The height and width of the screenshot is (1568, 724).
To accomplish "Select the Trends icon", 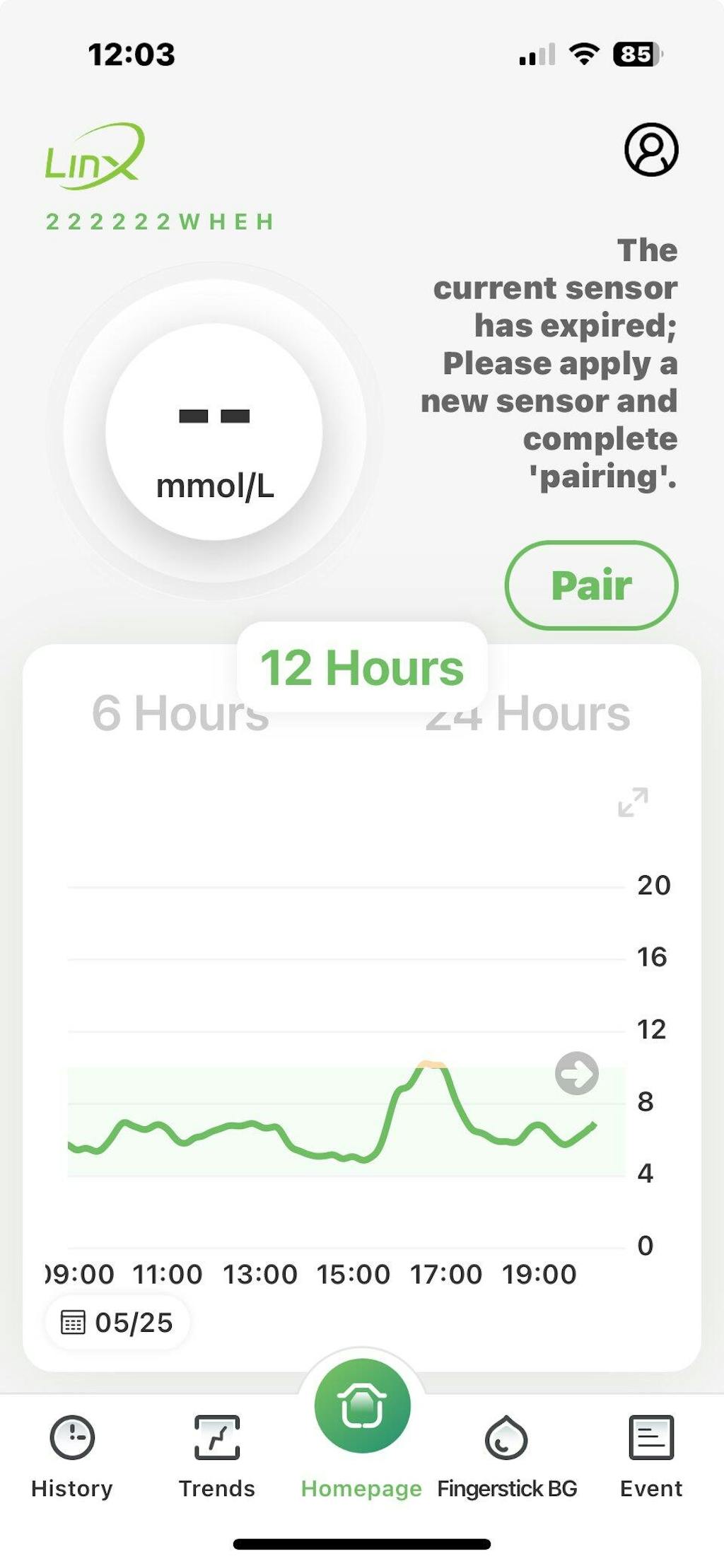I will pyautogui.click(x=216, y=1436).
